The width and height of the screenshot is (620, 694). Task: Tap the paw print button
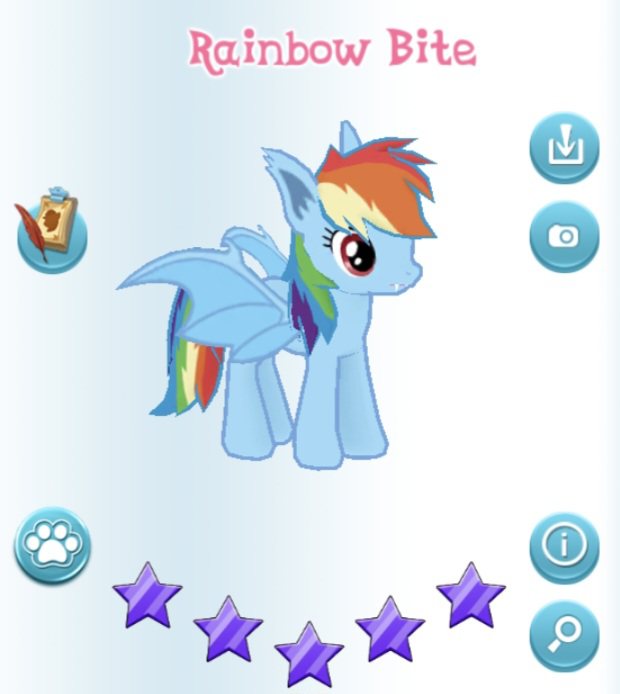click(52, 545)
